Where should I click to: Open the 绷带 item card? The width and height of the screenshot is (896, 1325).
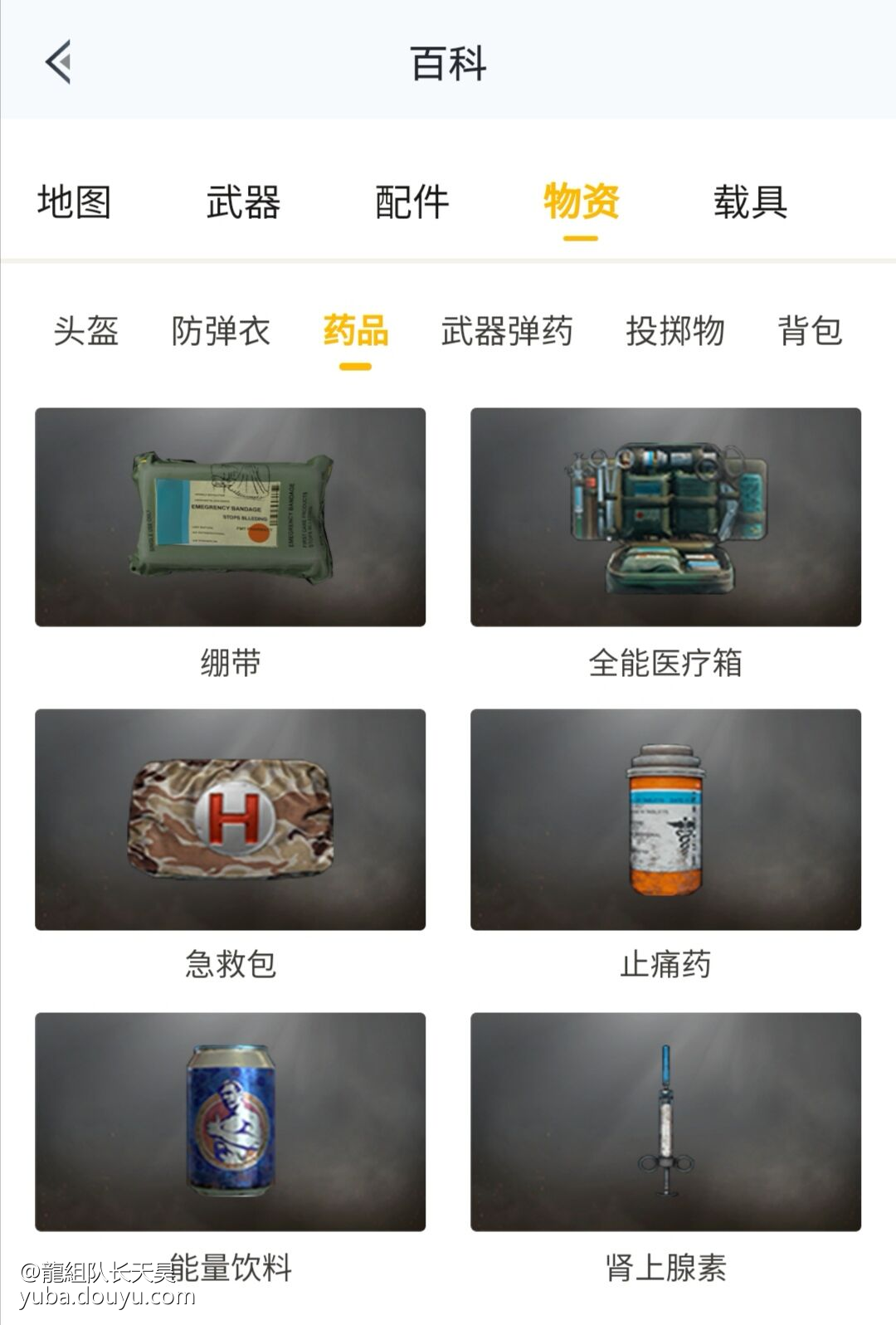pyautogui.click(x=230, y=517)
